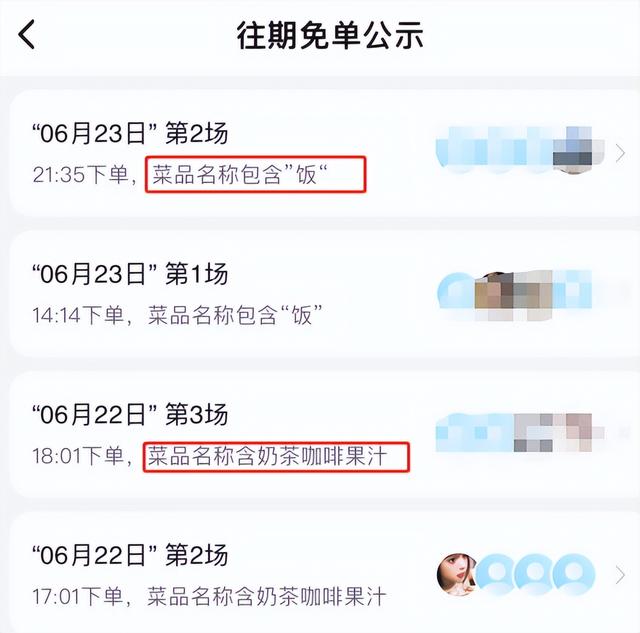Open the 06月23日 第1场 free-order record
640x633 pixels.
point(320,293)
